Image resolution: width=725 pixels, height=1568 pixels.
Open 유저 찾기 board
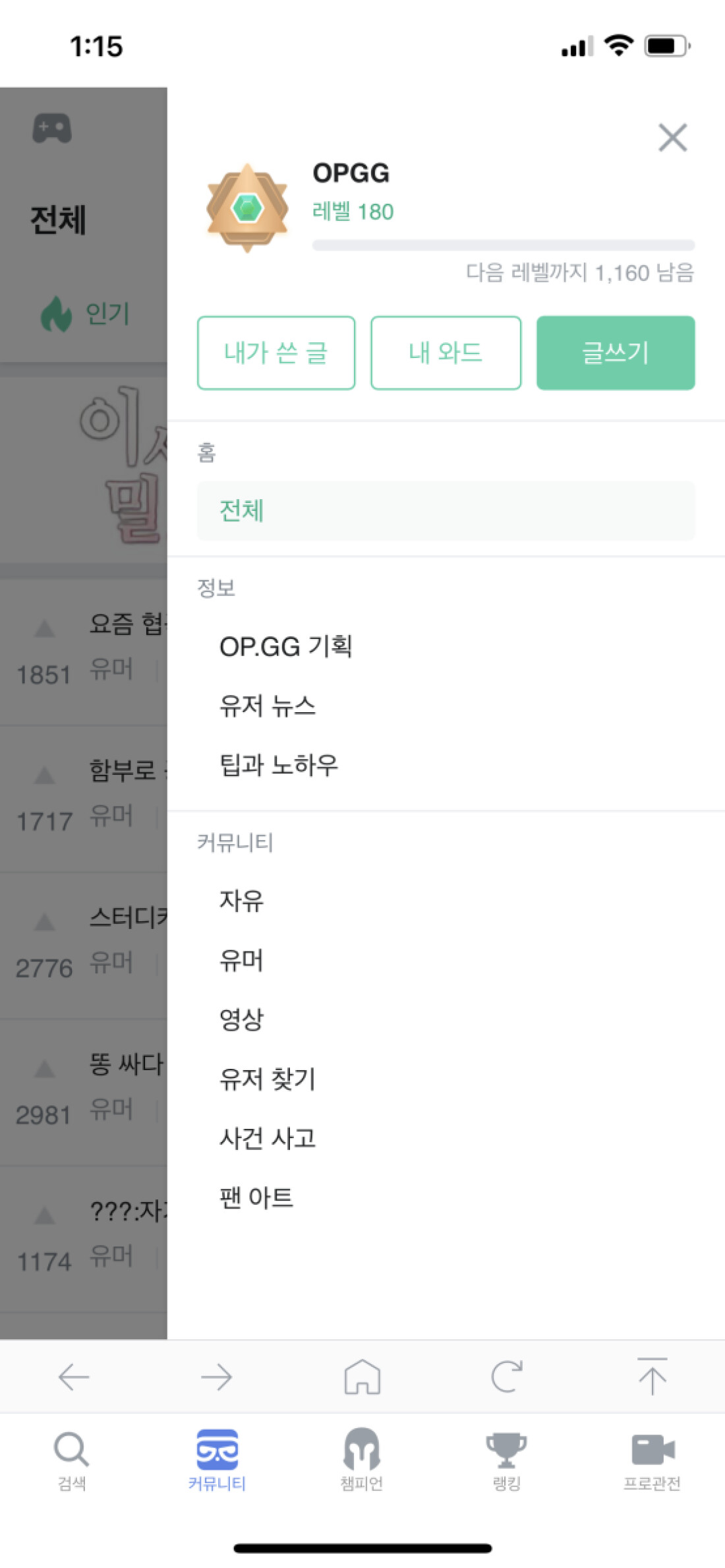[x=267, y=1079]
